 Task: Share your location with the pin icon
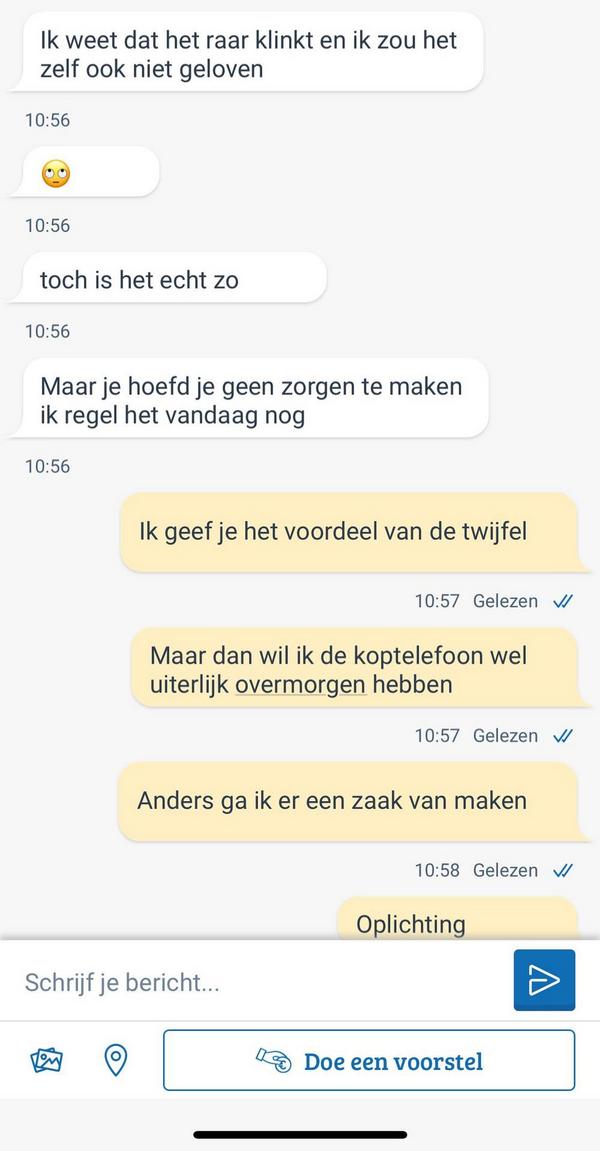(x=116, y=1060)
